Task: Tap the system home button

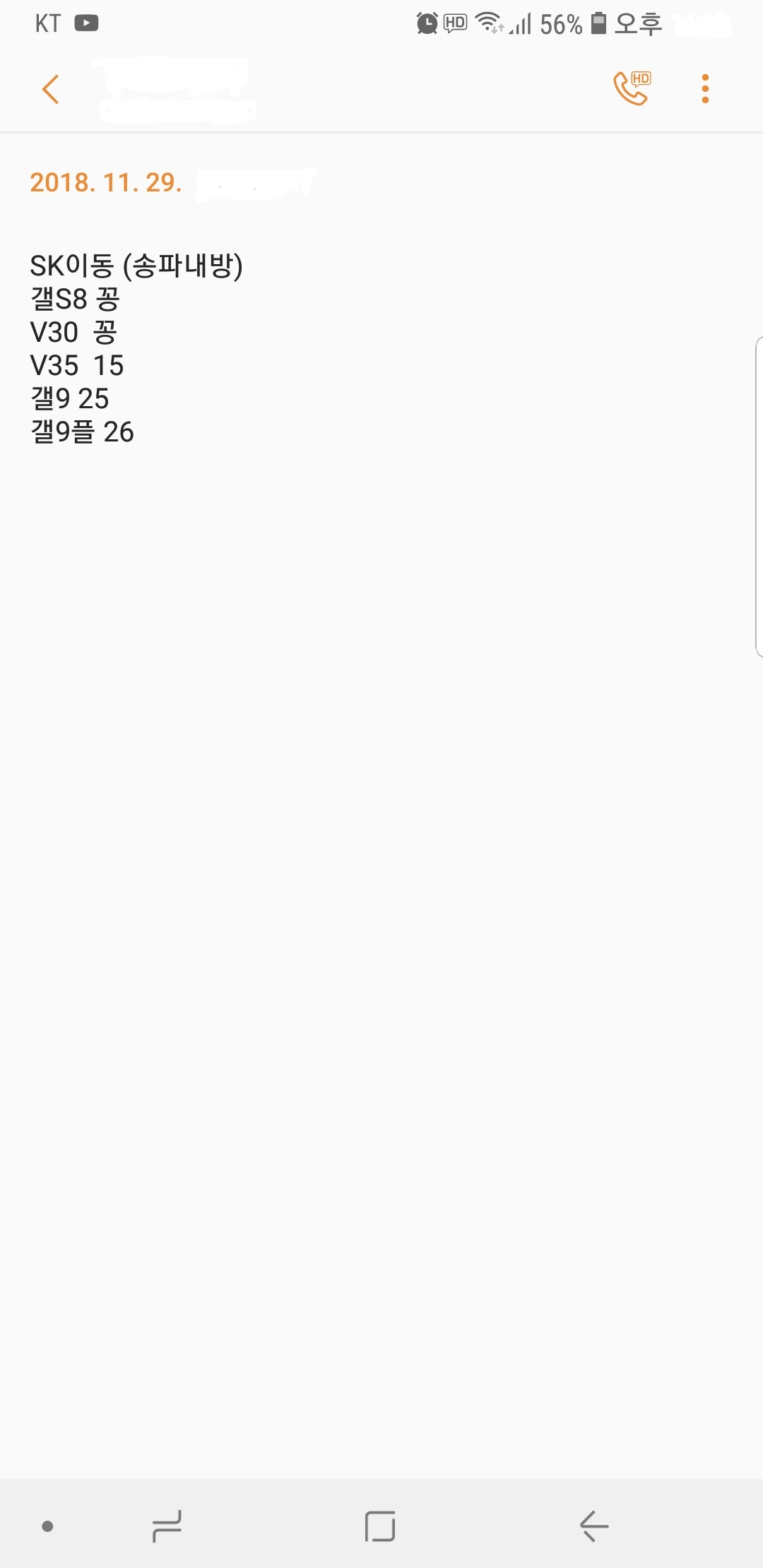Action: point(380,1526)
